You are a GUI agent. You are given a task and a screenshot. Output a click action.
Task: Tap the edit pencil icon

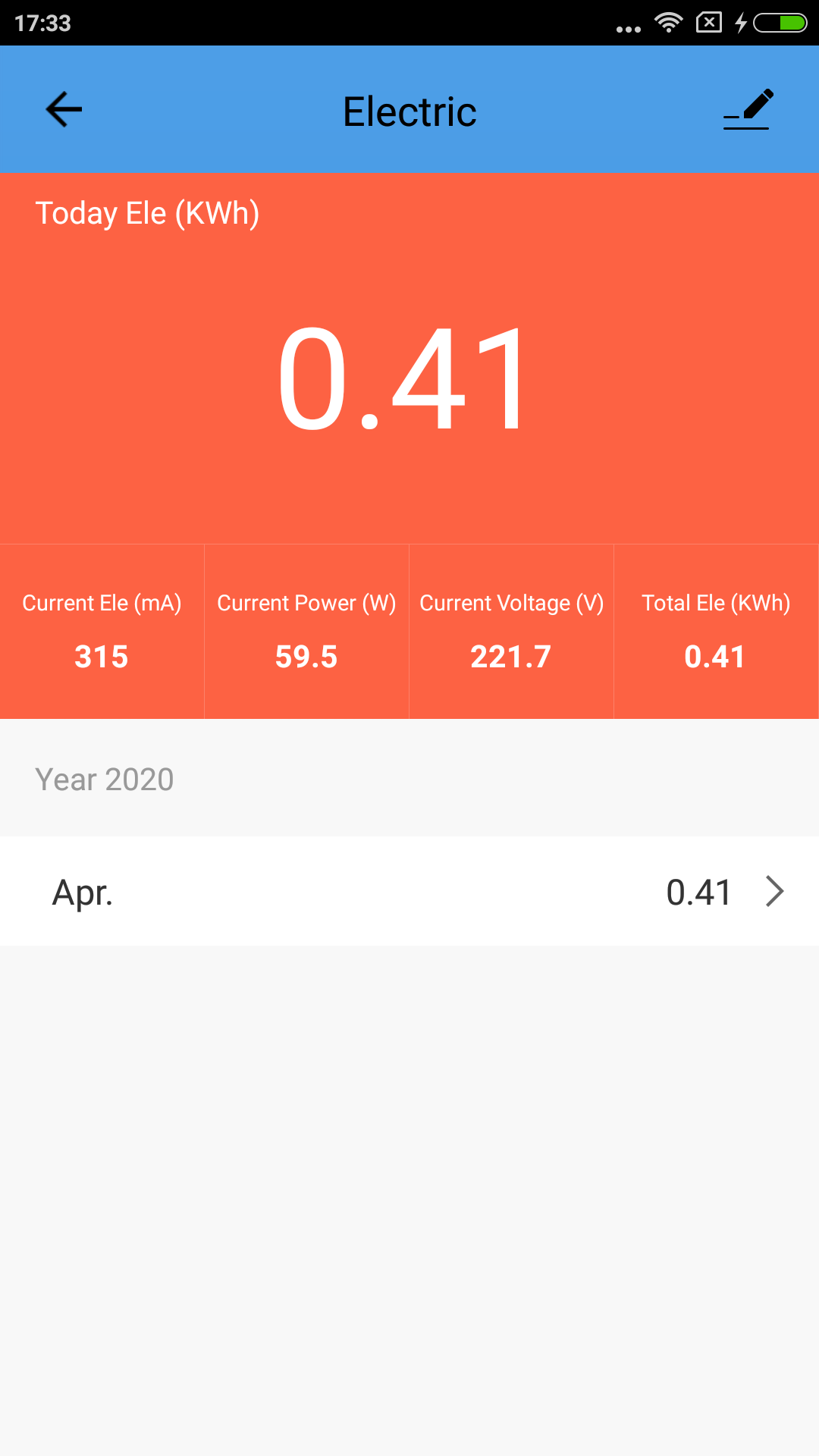[x=748, y=109]
